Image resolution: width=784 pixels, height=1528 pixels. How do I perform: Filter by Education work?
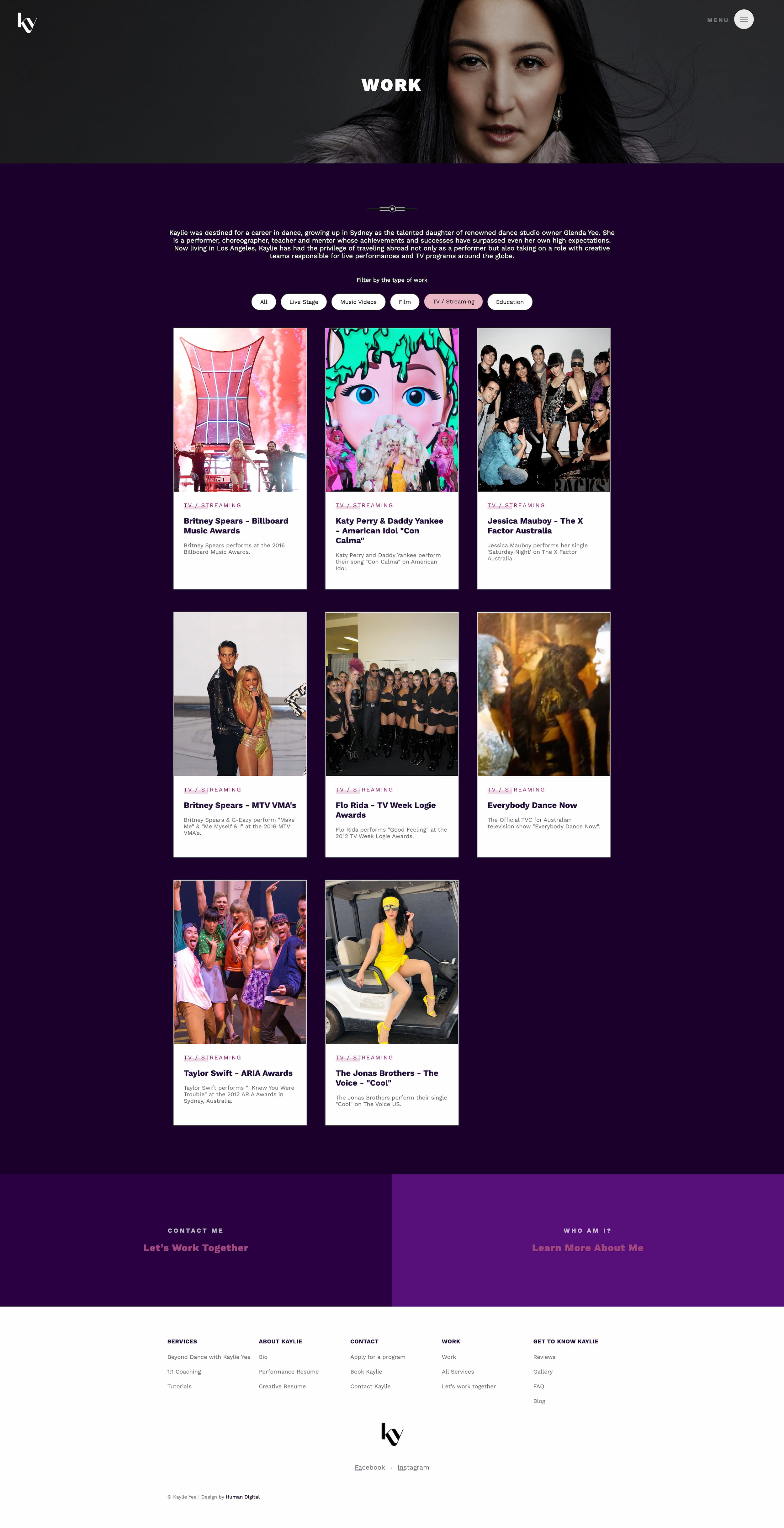point(509,302)
